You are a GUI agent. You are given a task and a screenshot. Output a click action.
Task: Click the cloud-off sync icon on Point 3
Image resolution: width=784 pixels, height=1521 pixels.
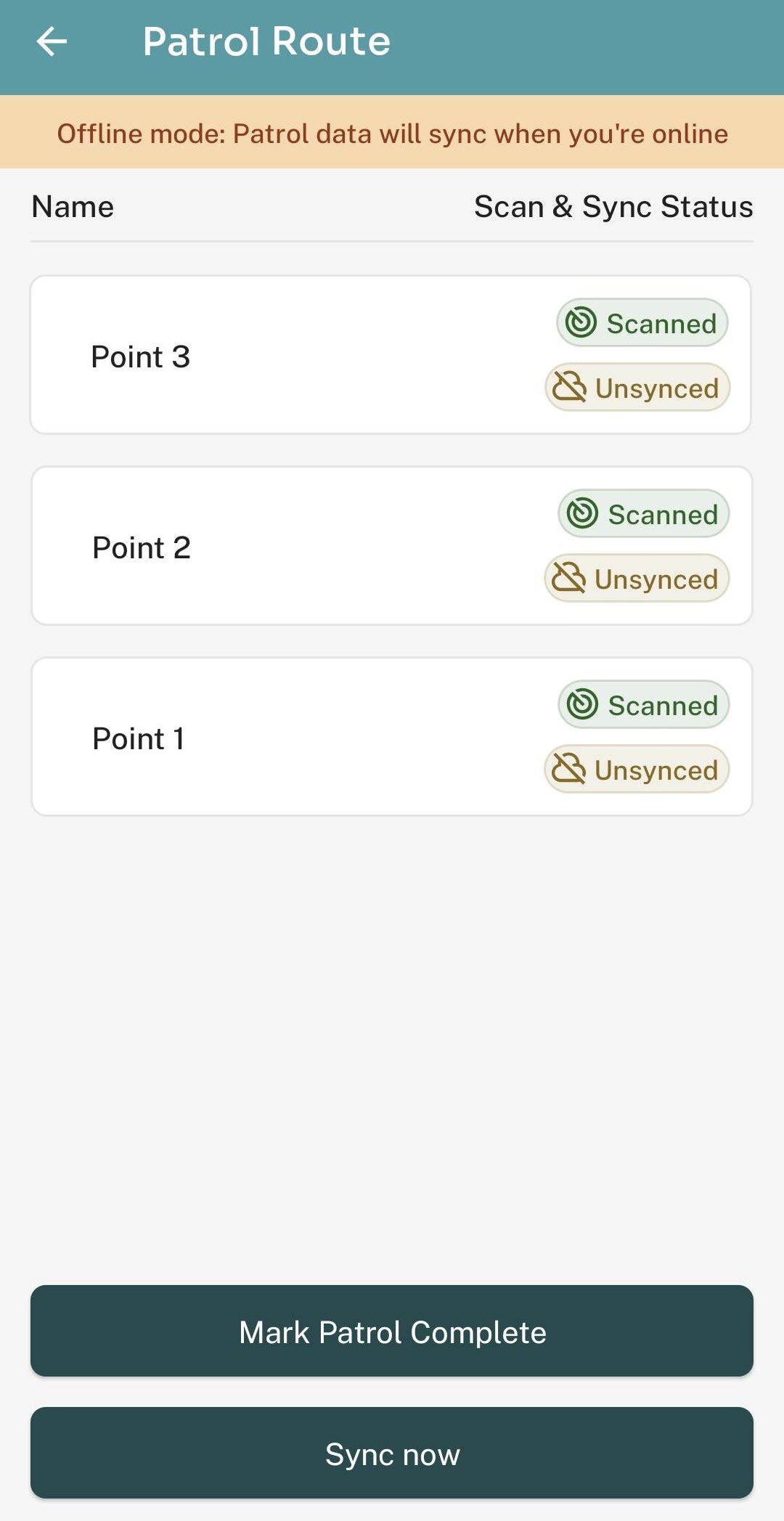pyautogui.click(x=571, y=387)
